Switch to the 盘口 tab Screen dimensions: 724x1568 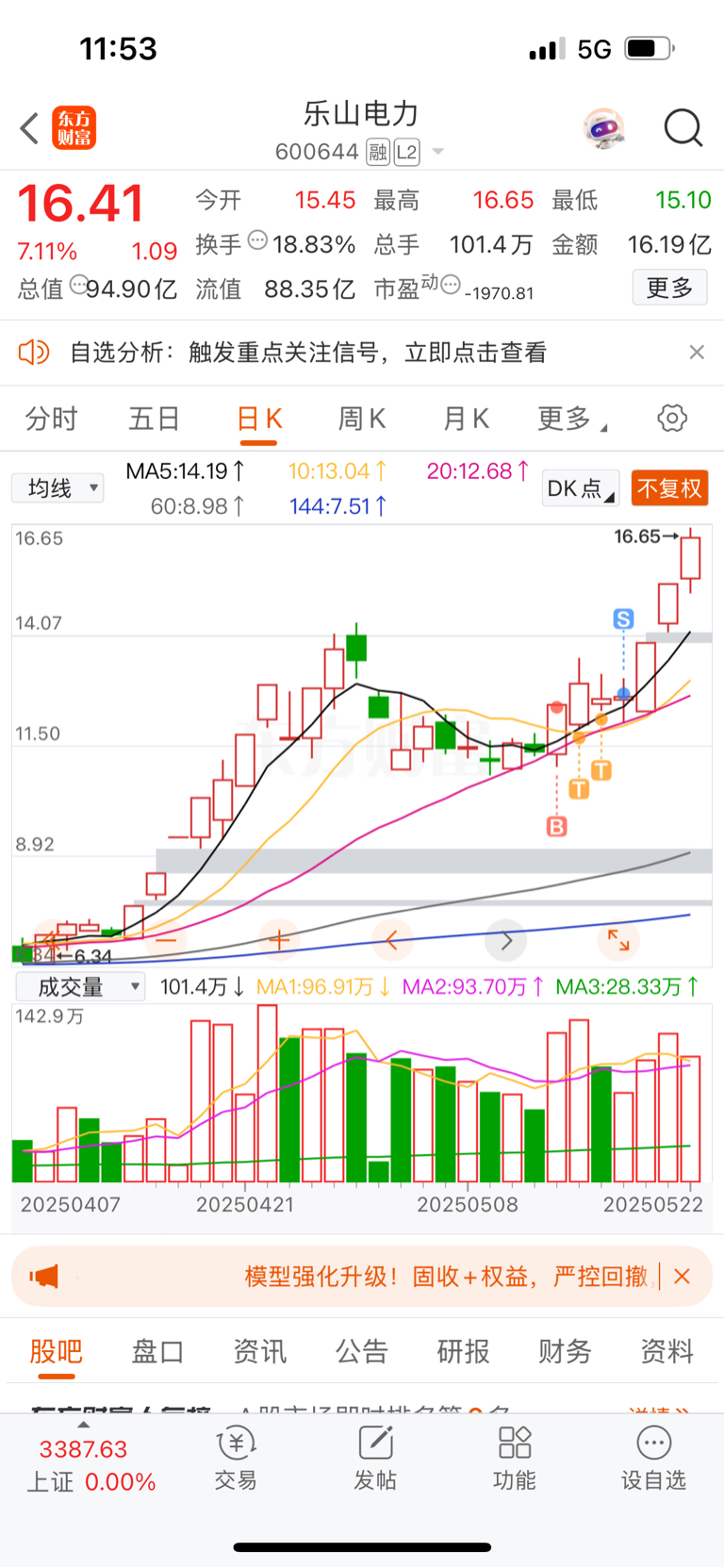click(157, 1351)
